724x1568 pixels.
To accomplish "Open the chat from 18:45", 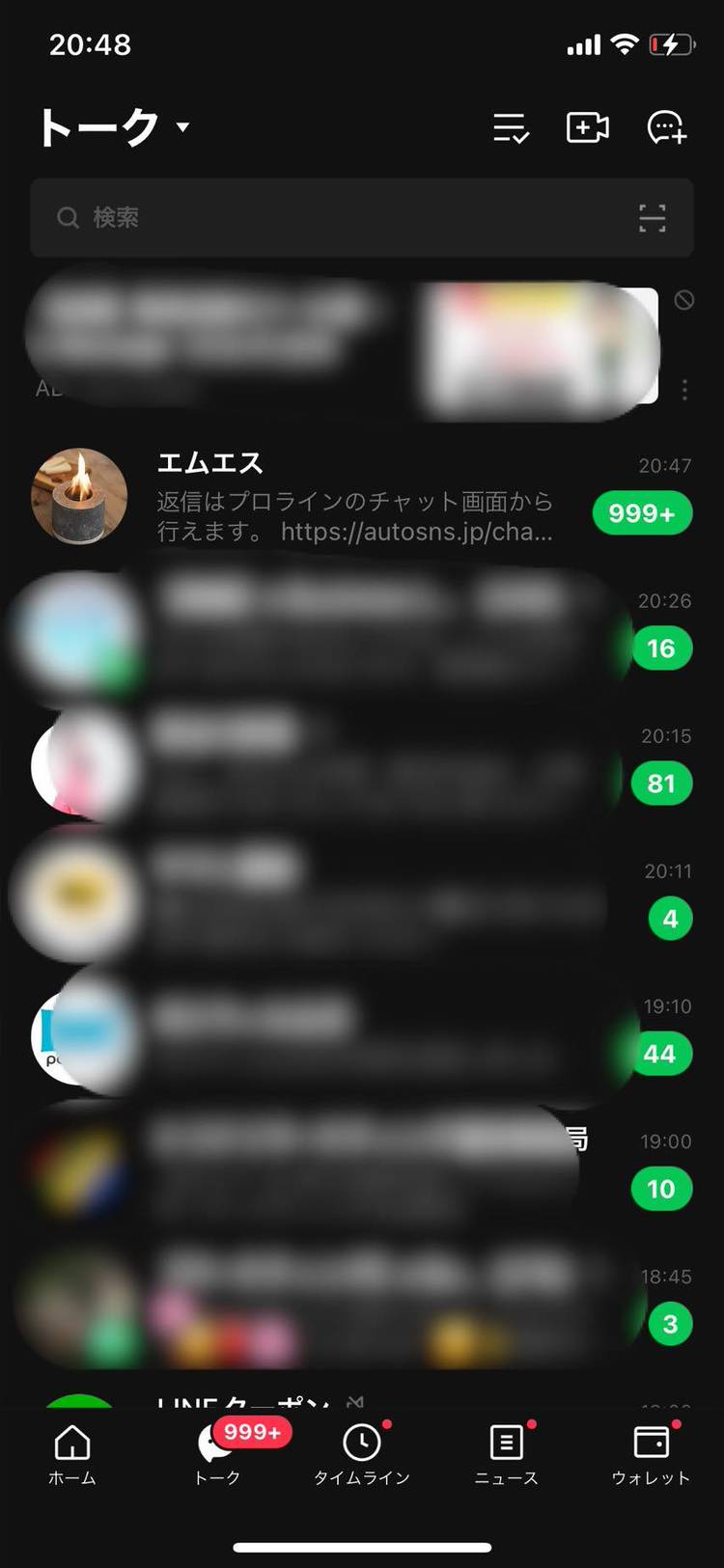I will (x=357, y=1307).
